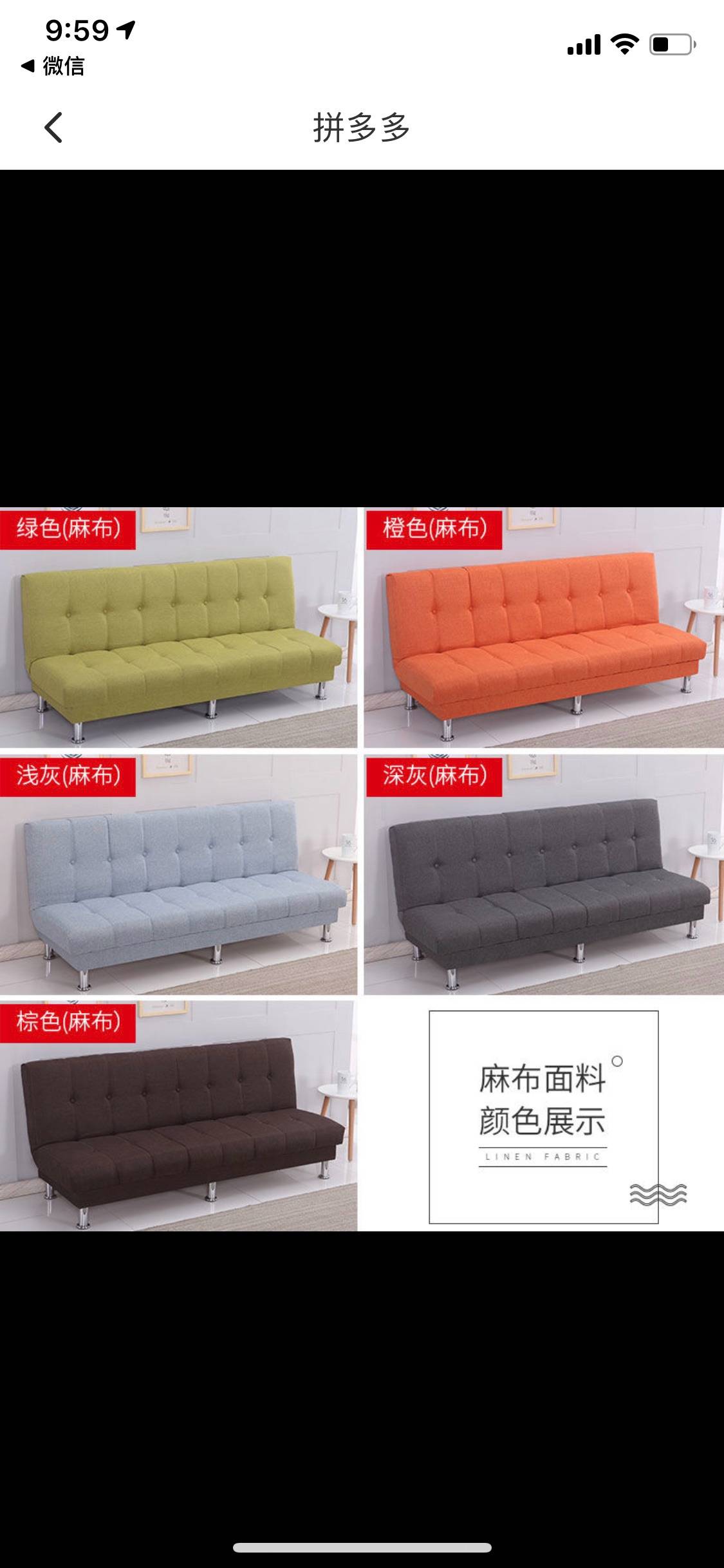The height and width of the screenshot is (1568, 724).
Task: Tap the sofa color showcase image
Action: click(x=362, y=869)
